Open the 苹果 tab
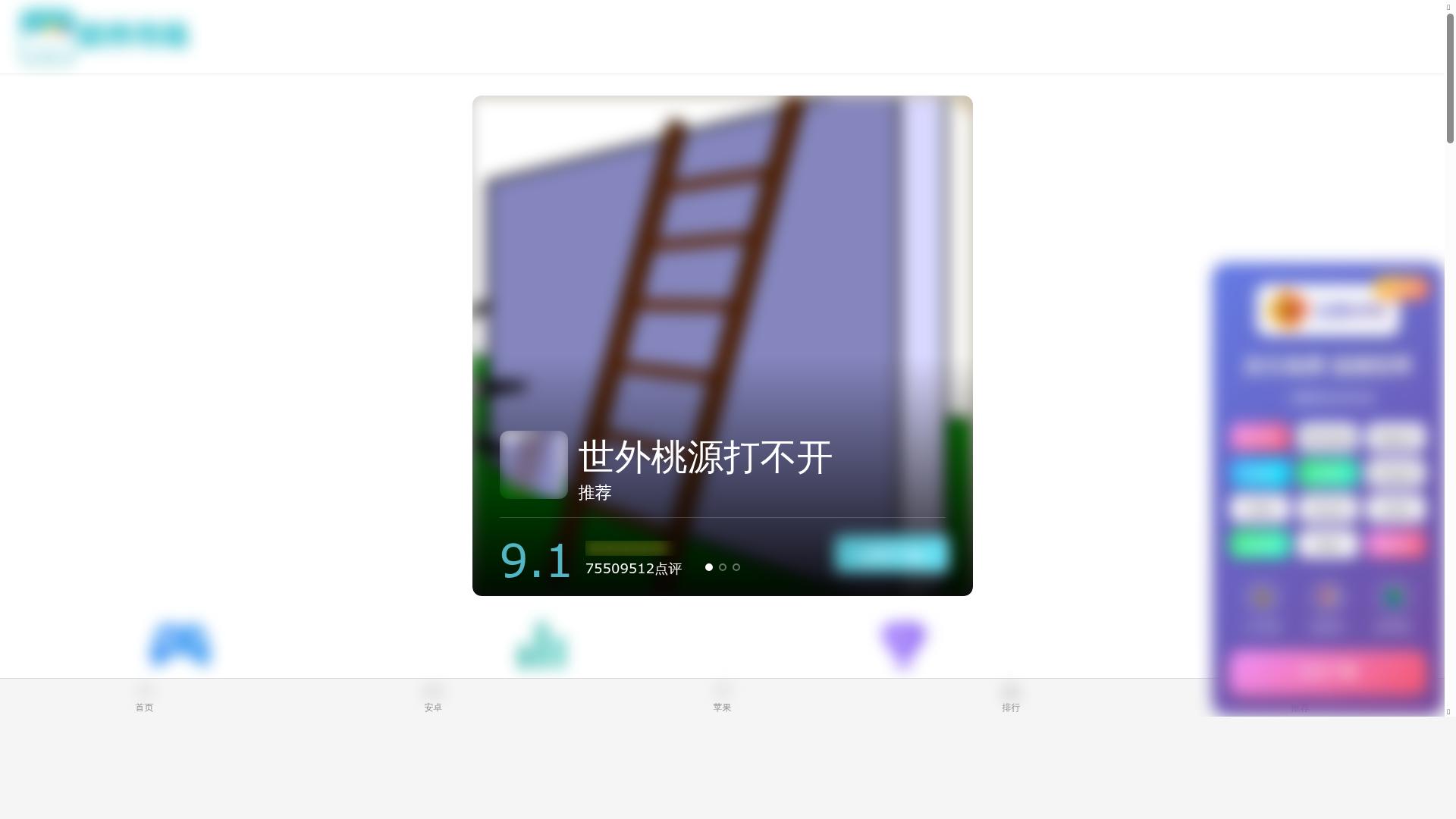 pos(722,698)
